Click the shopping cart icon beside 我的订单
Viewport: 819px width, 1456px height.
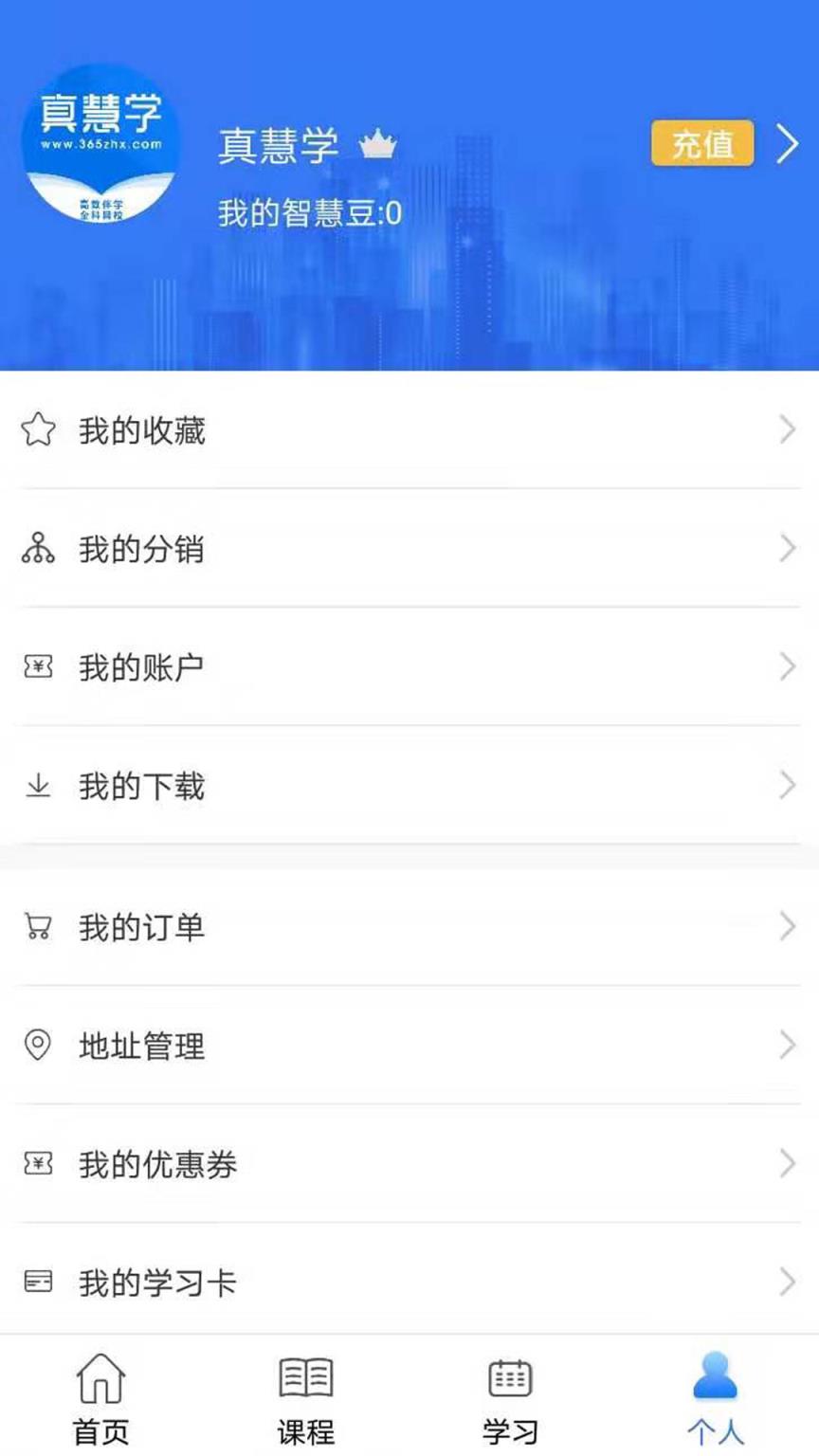coord(37,926)
